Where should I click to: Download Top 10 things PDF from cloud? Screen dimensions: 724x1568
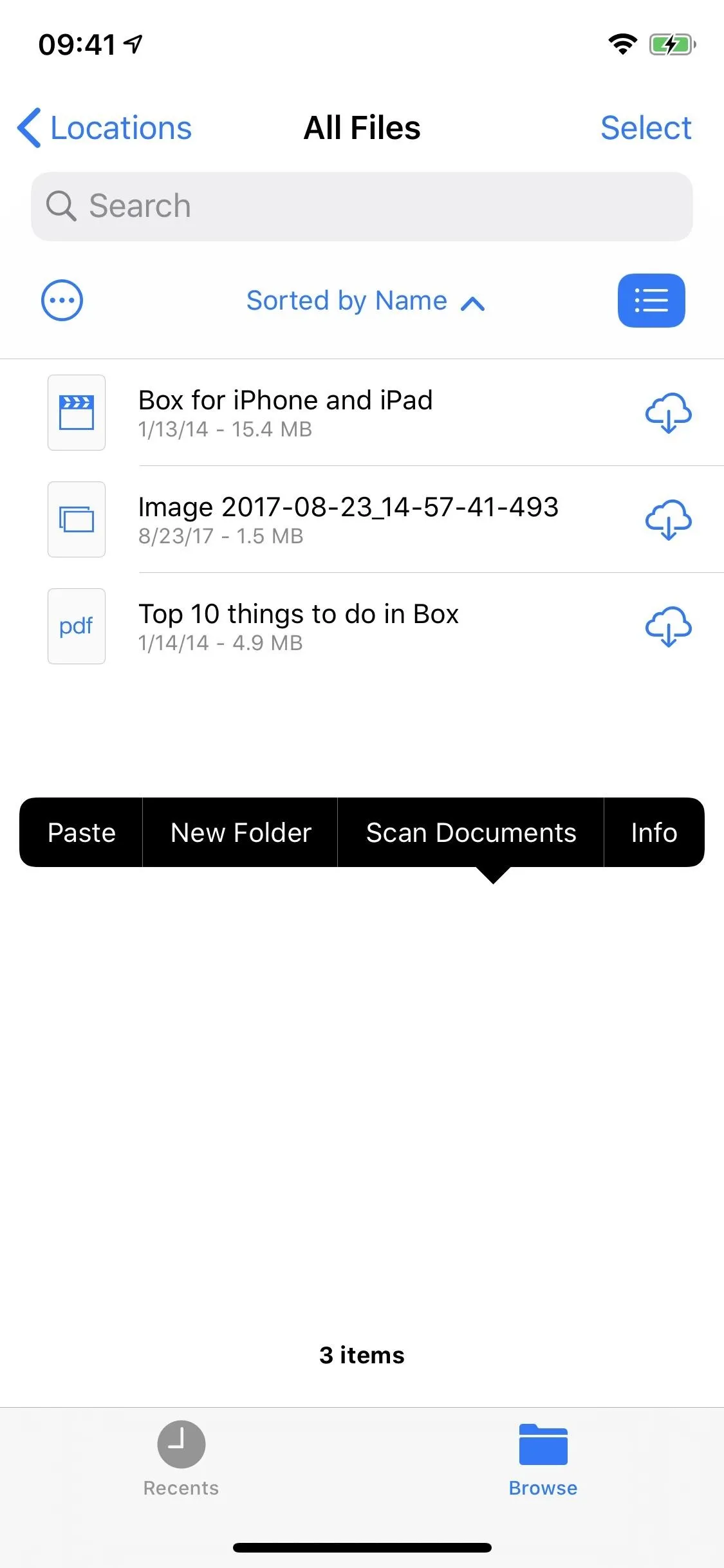click(x=668, y=626)
